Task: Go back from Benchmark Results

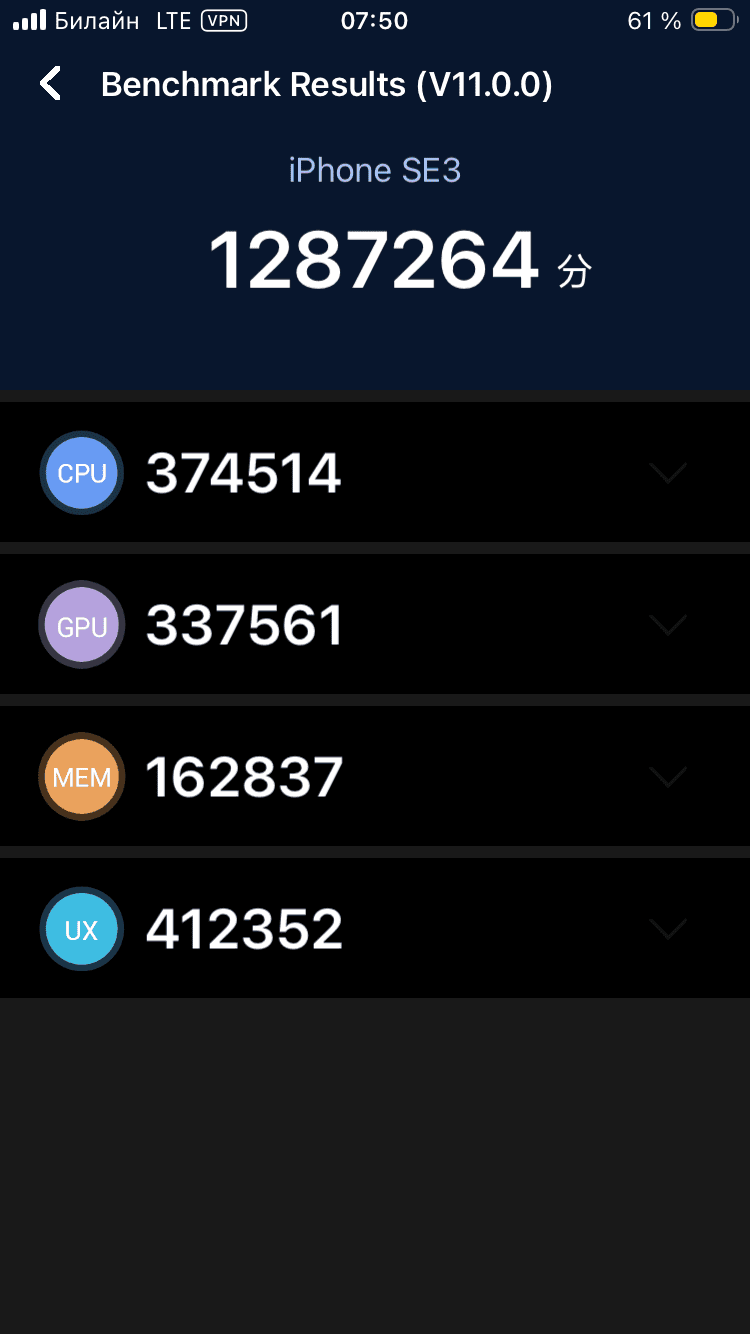Action: (51, 84)
